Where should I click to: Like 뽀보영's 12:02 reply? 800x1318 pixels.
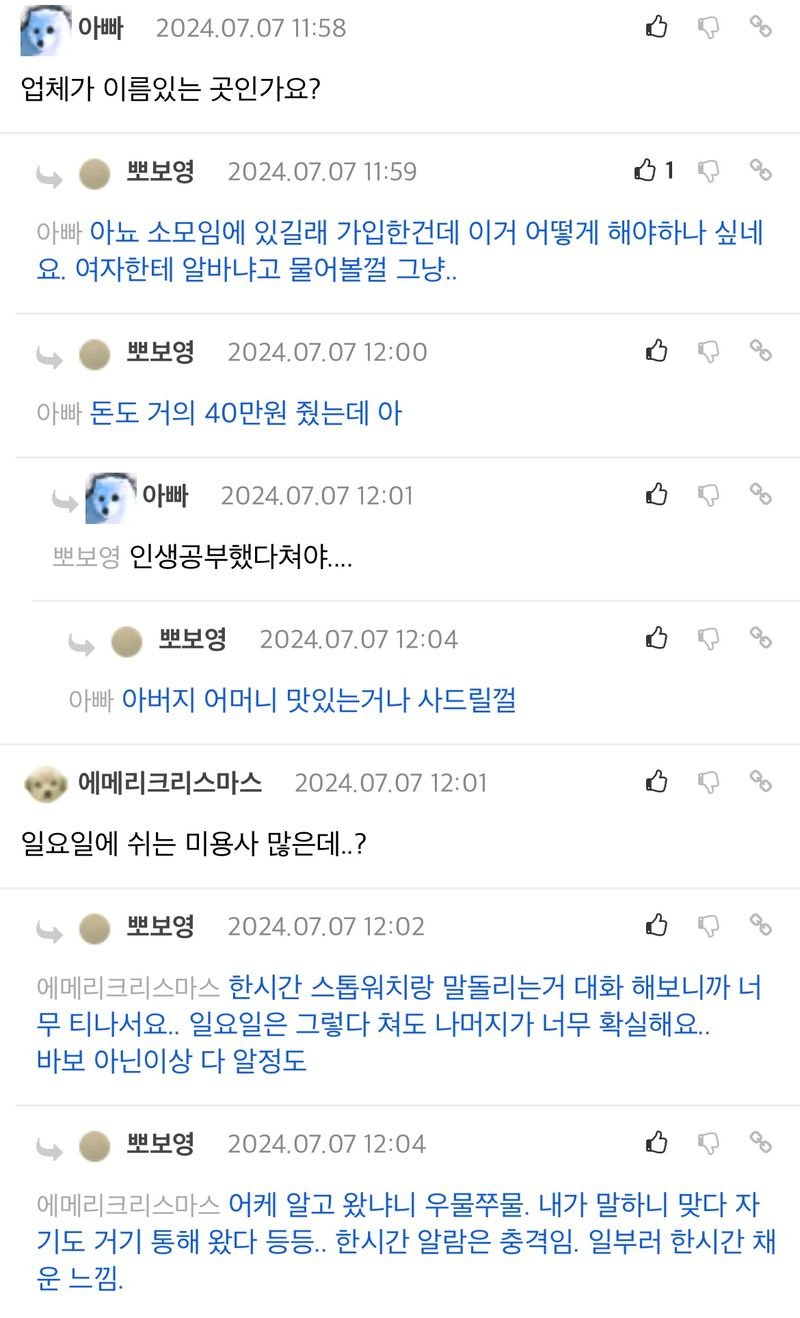coord(657,925)
